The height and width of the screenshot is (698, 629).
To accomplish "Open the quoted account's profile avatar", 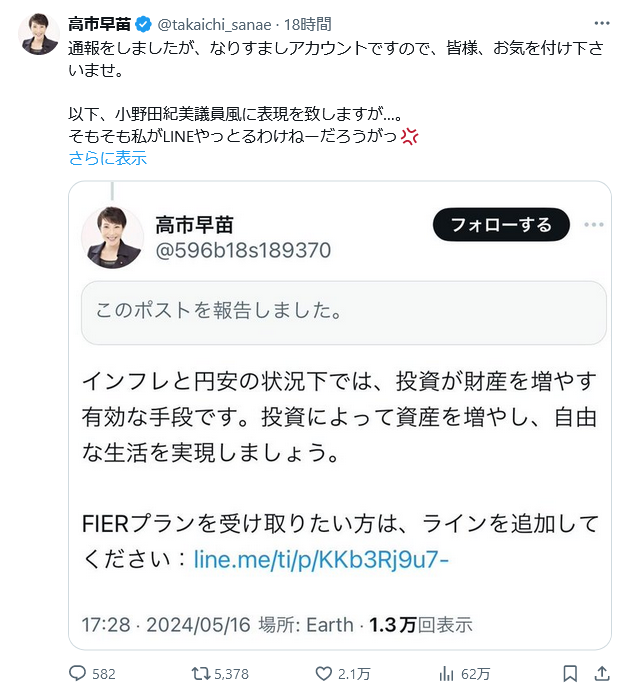I will (x=114, y=237).
